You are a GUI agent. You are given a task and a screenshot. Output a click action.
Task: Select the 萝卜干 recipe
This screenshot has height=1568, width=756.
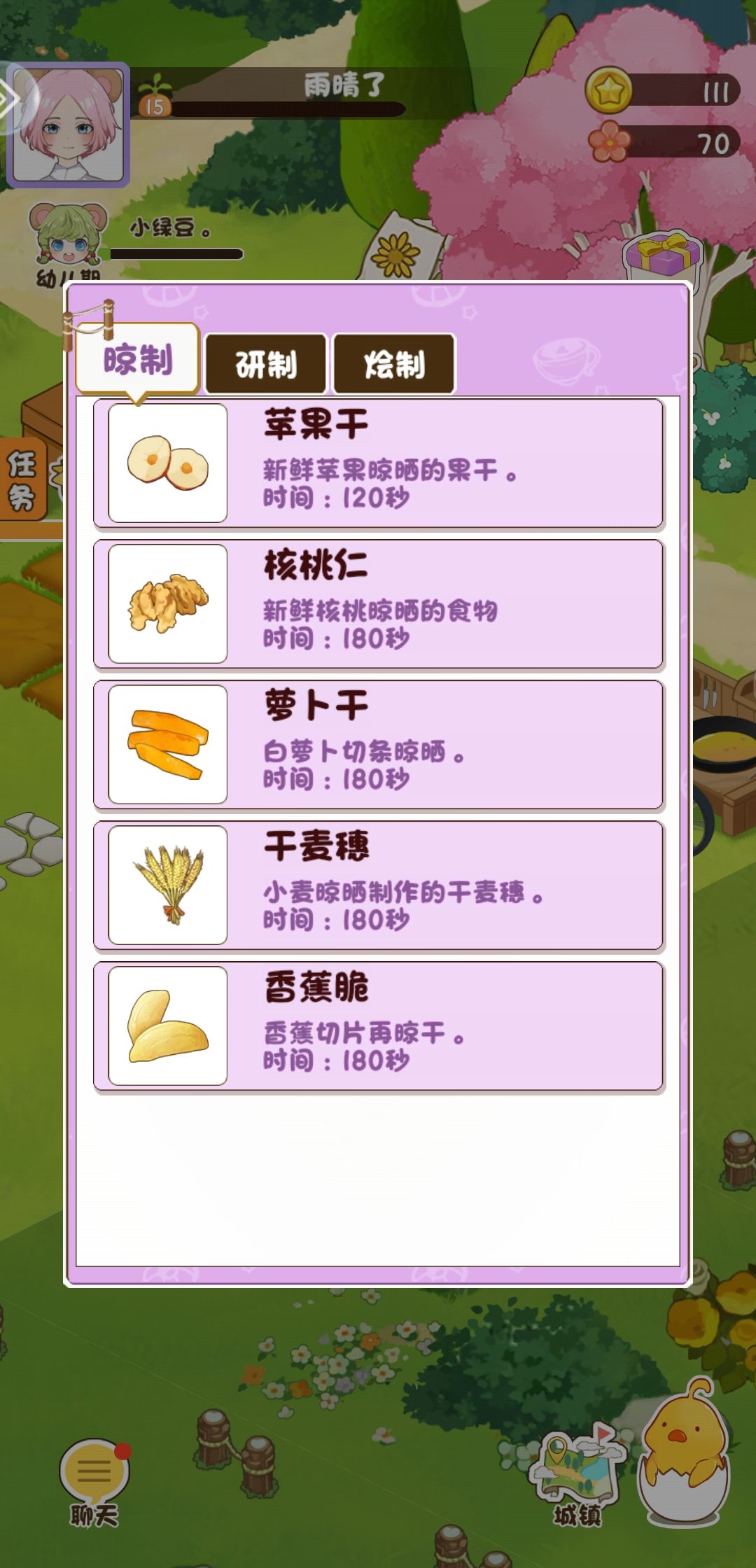pos(379,745)
